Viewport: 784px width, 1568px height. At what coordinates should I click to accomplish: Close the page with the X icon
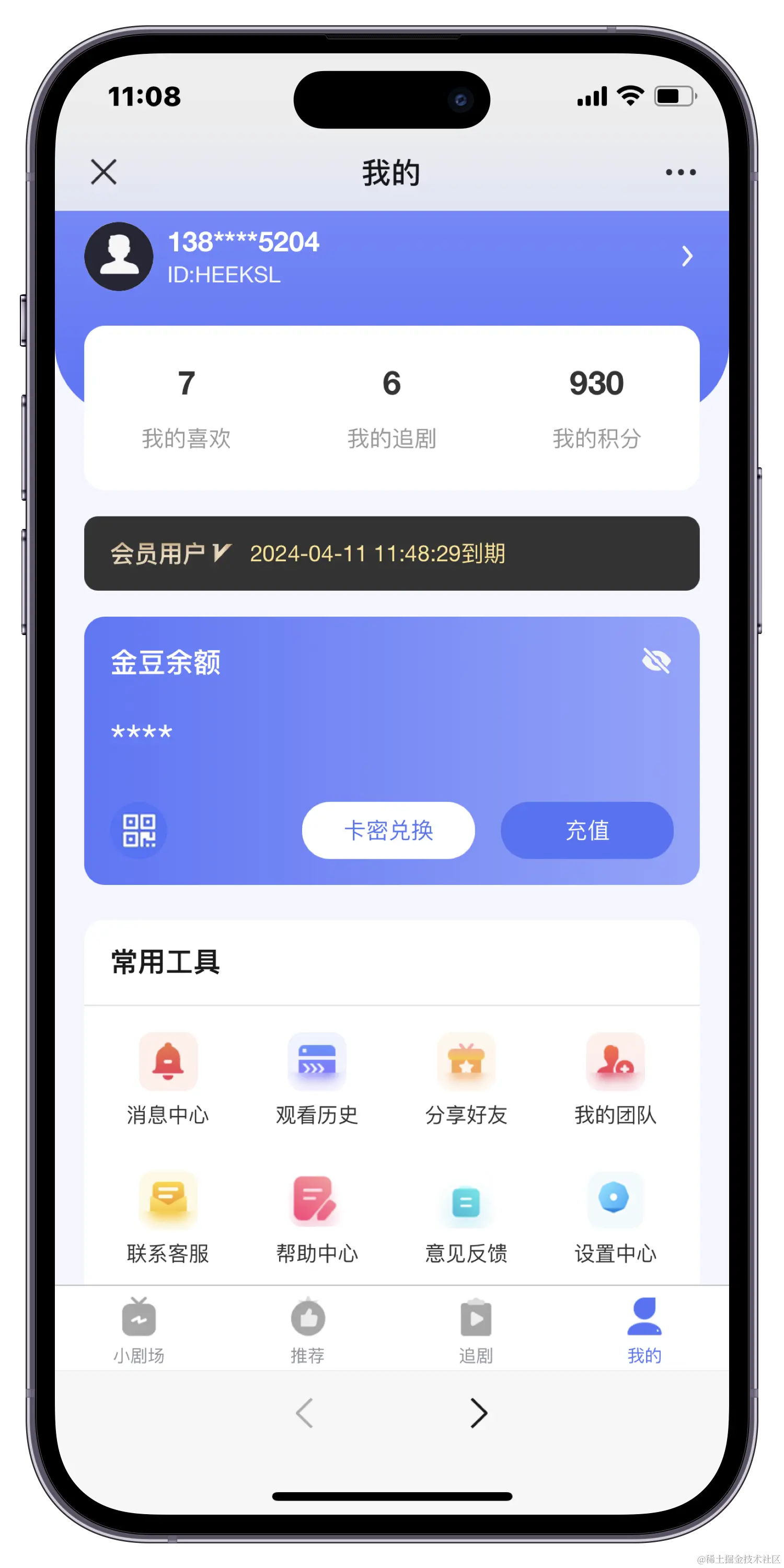103,171
